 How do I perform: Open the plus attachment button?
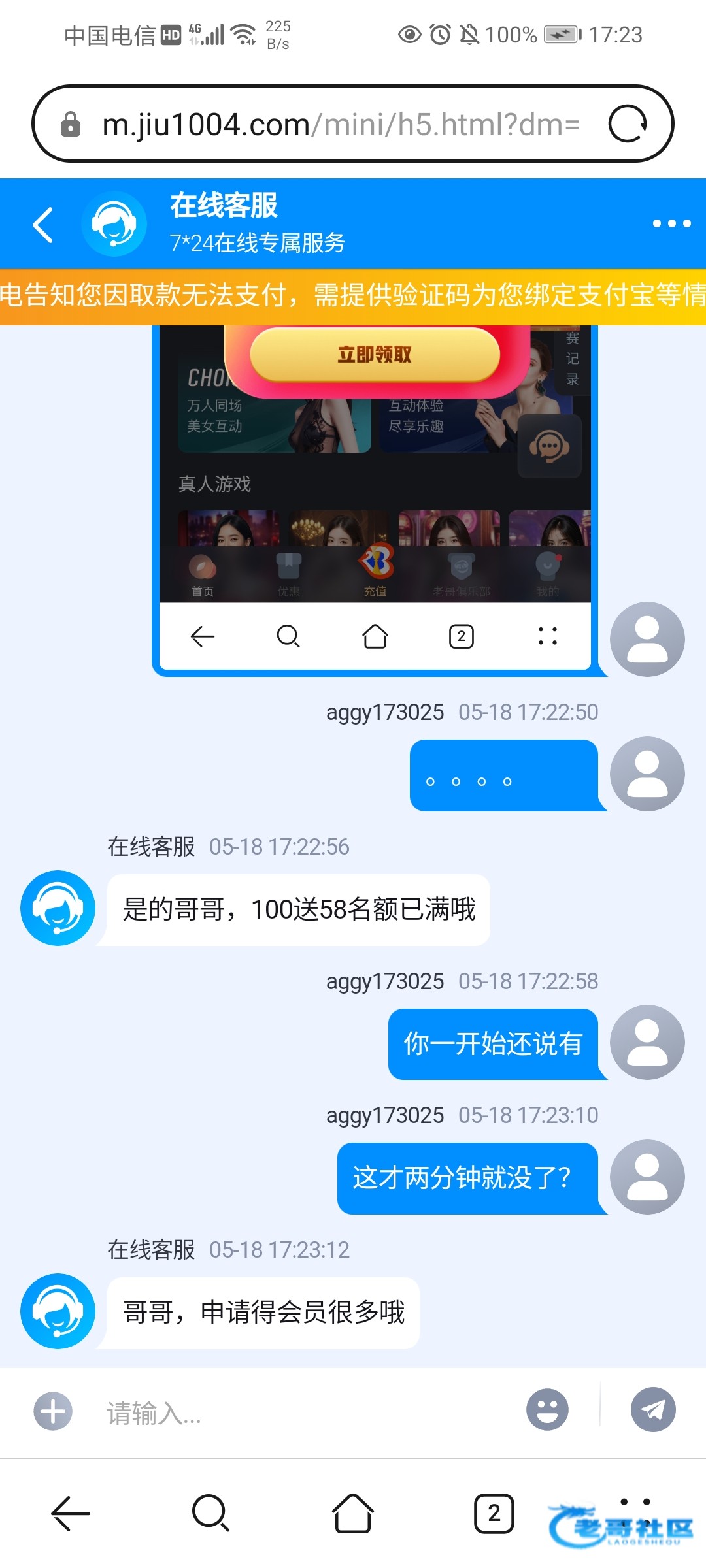click(x=53, y=1411)
